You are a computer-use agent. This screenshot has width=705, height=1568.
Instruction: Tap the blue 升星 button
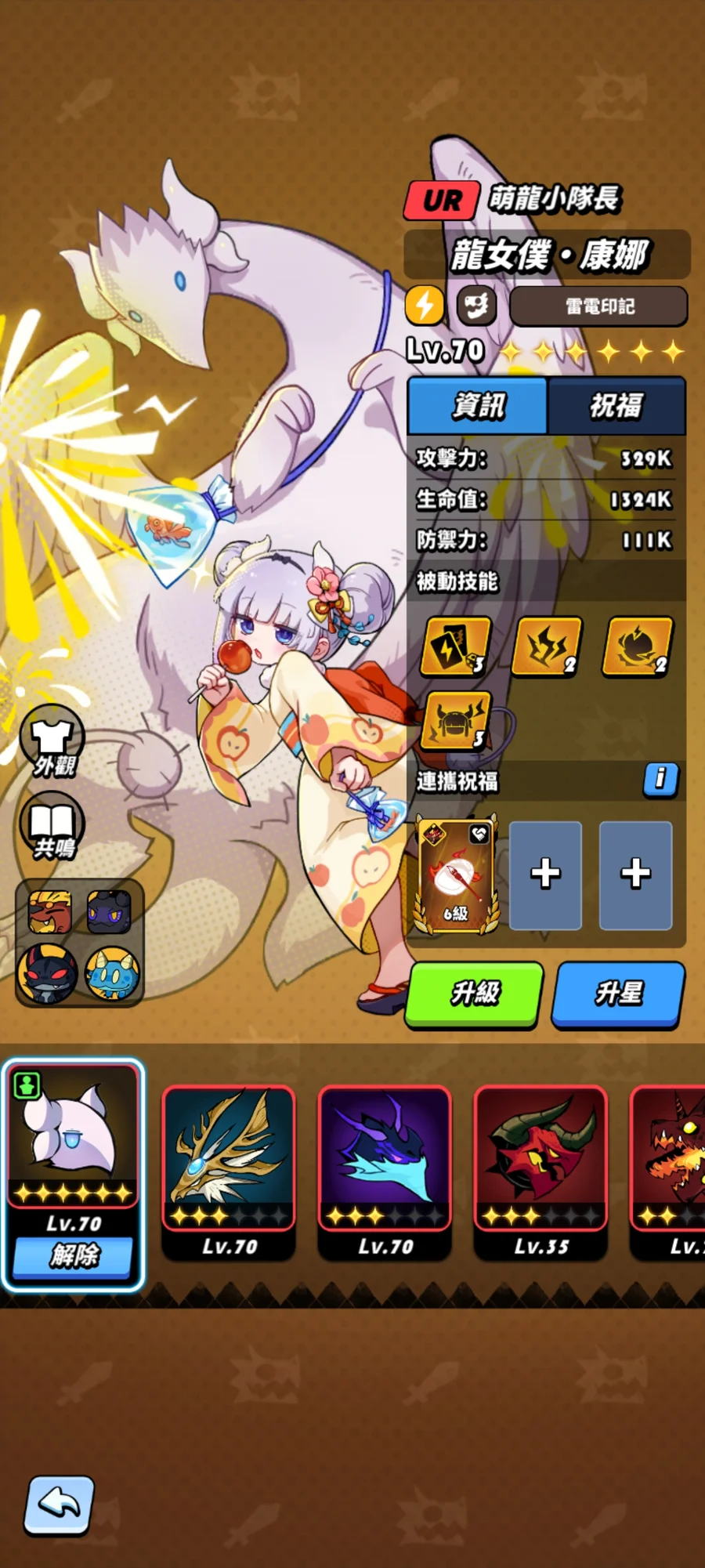tap(618, 994)
